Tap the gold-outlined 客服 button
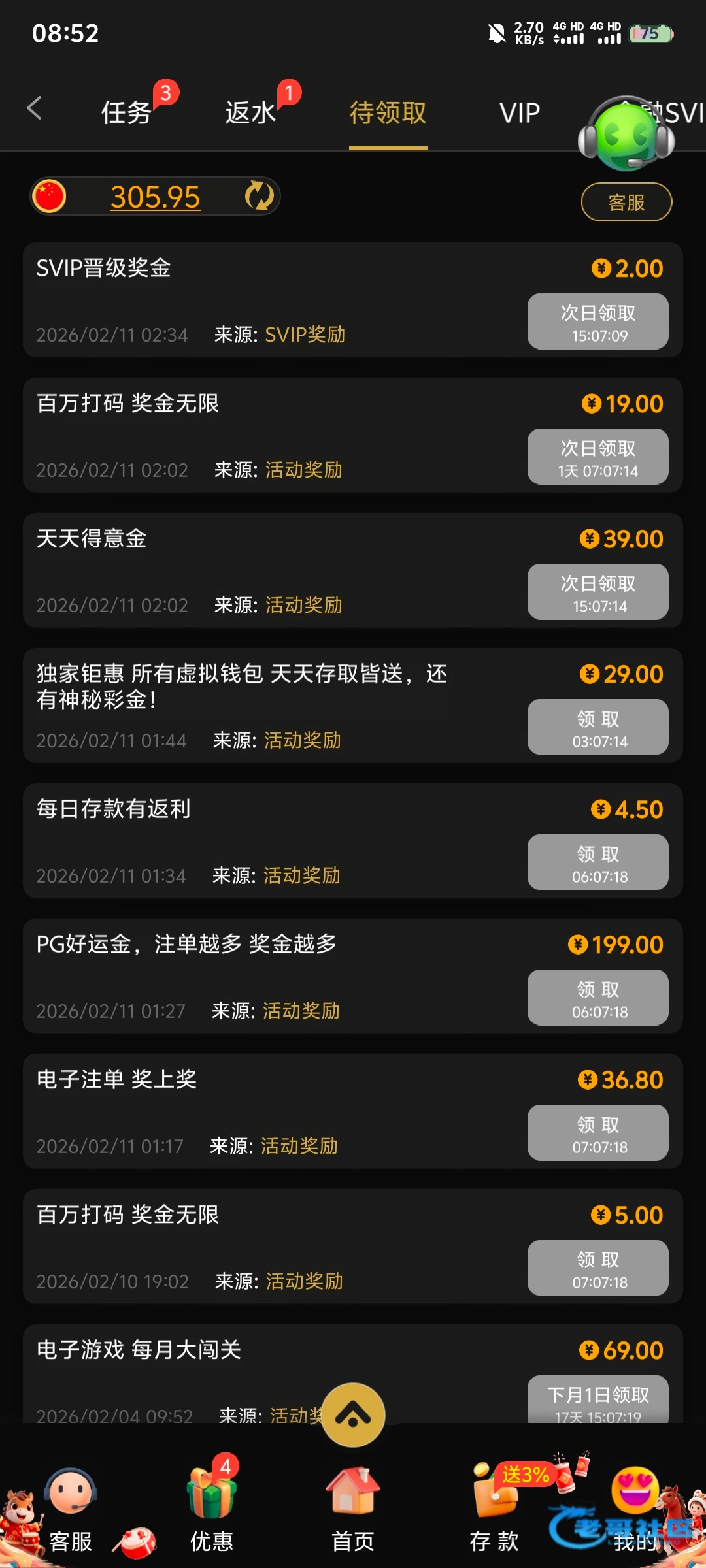706x1568 pixels. coord(626,203)
